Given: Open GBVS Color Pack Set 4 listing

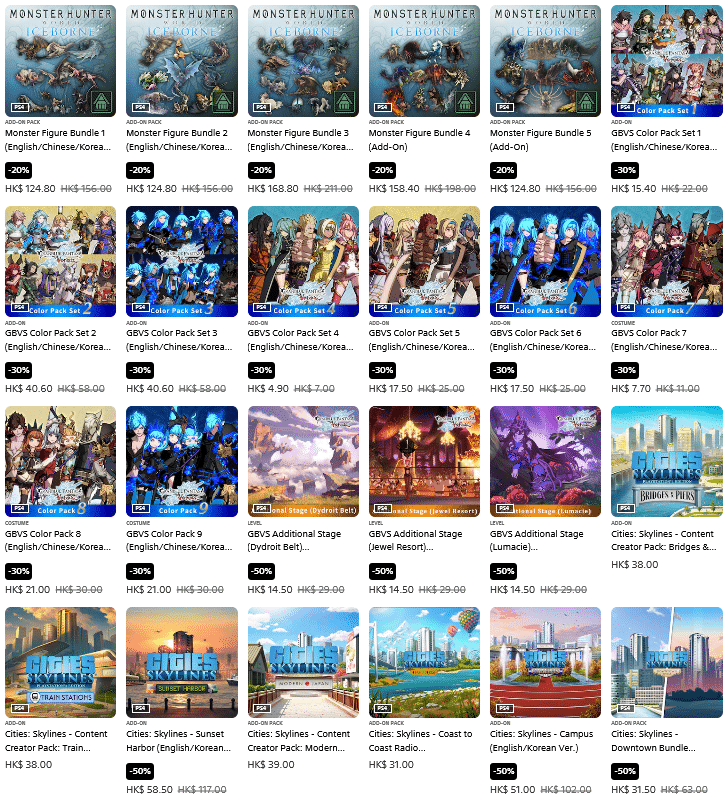Looking at the screenshot, I should [x=303, y=262].
